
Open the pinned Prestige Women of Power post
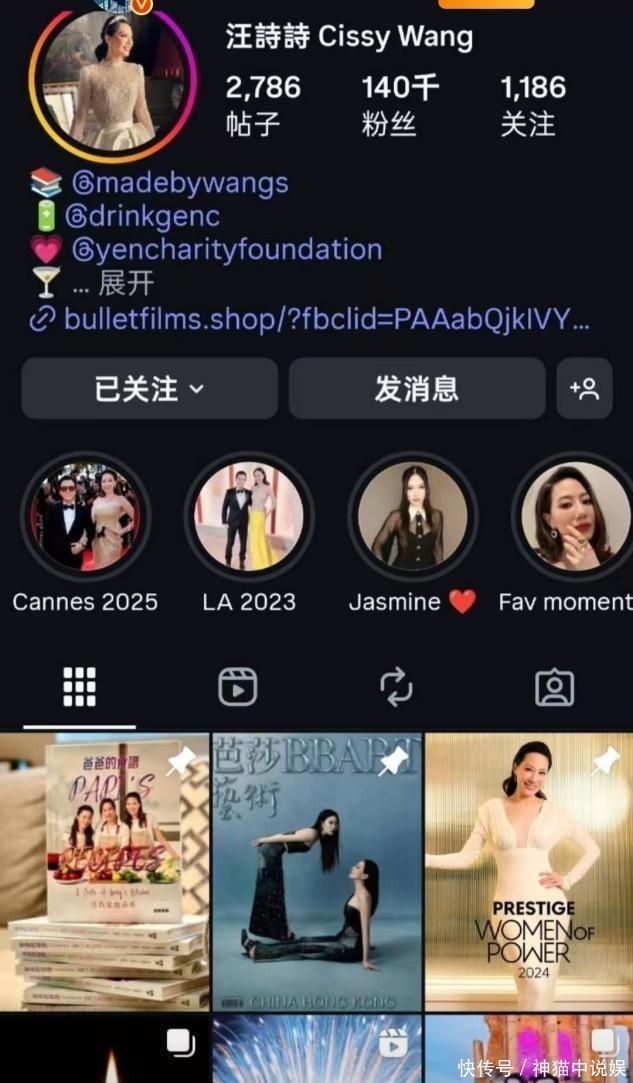(x=528, y=872)
